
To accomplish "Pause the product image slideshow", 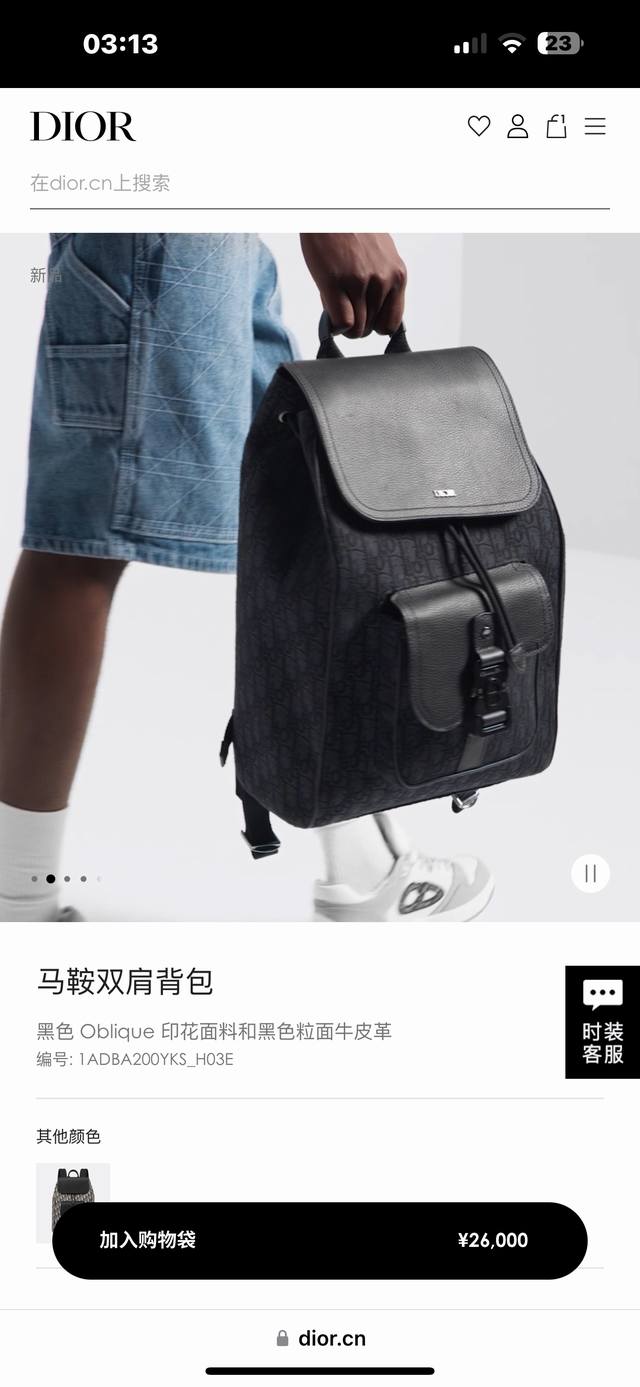I will [590, 873].
